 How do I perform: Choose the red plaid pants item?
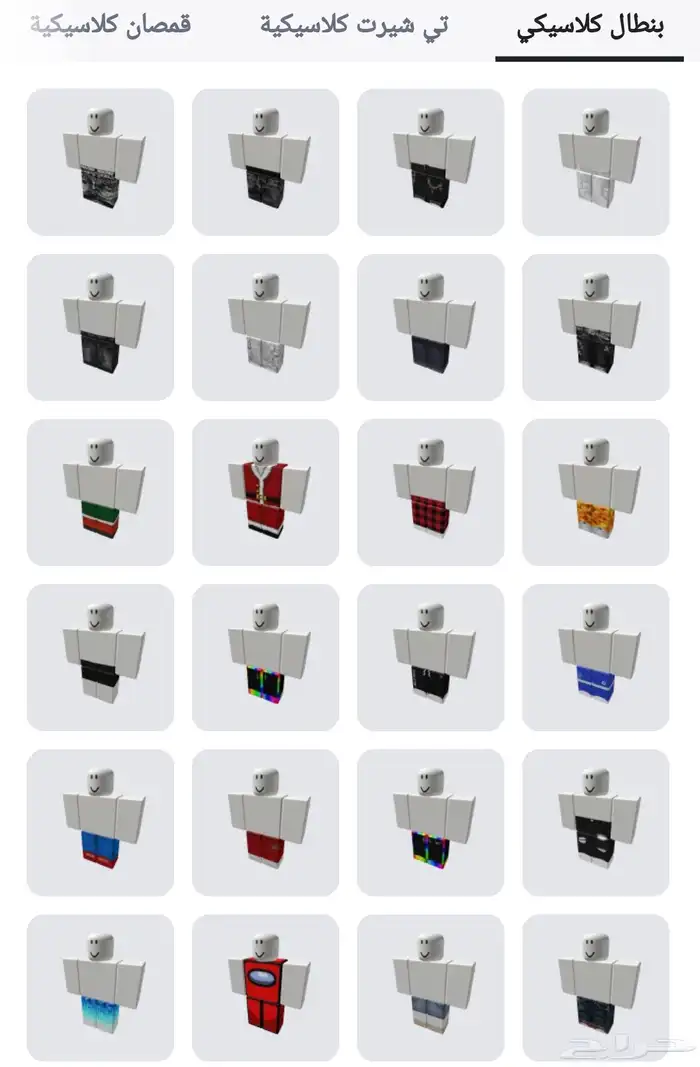click(x=431, y=492)
